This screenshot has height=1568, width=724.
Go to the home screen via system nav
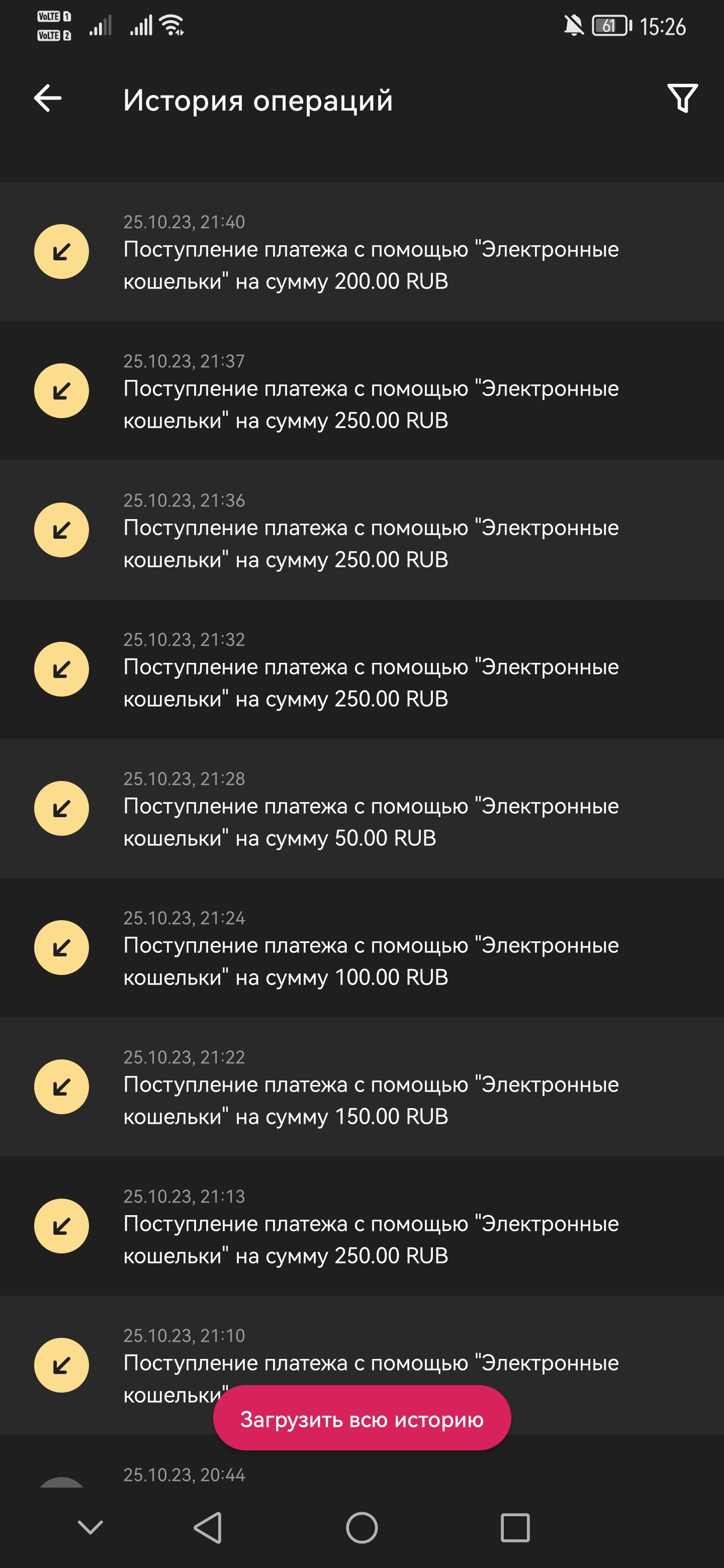[x=361, y=1528]
